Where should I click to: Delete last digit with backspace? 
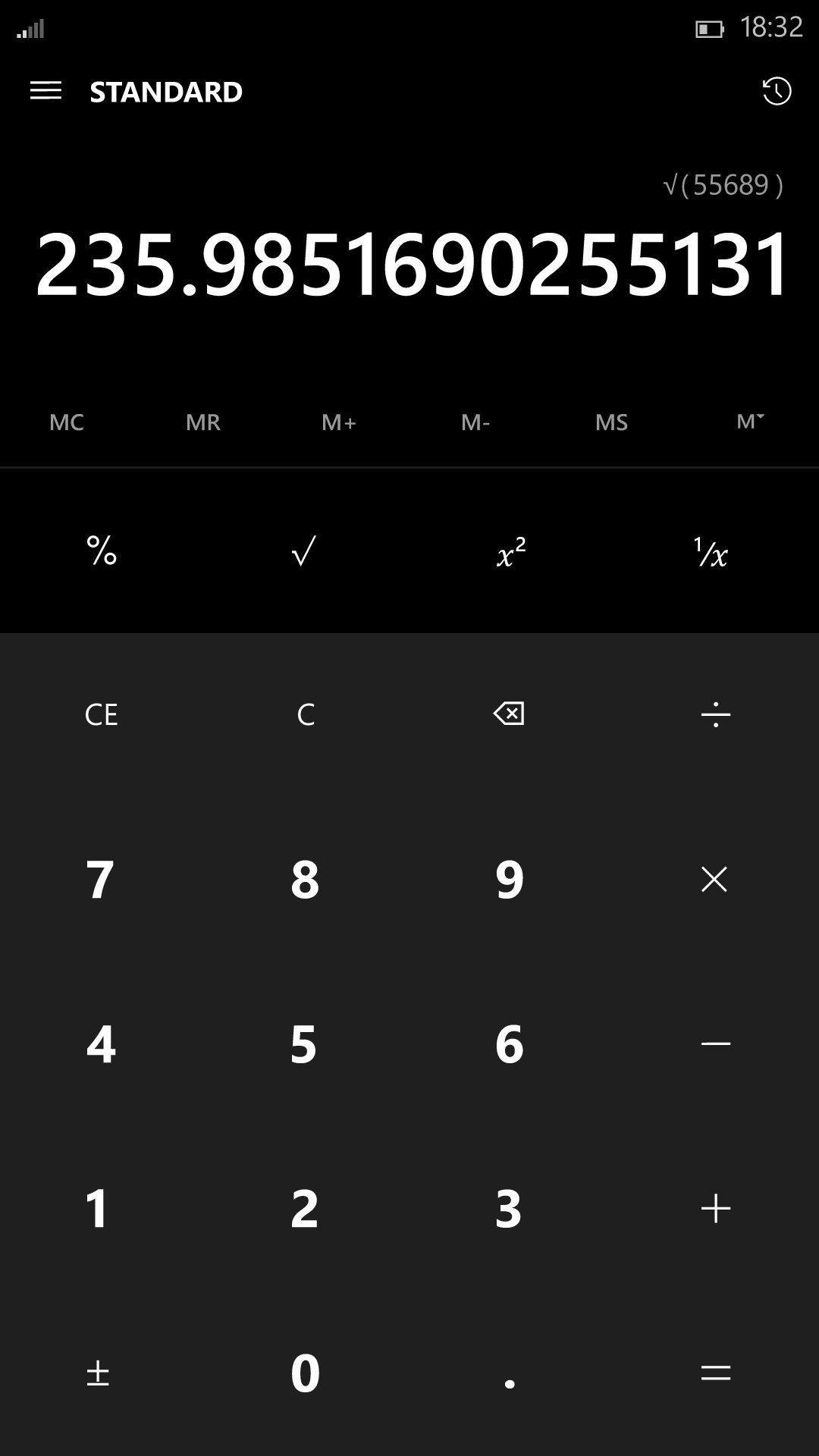(509, 714)
